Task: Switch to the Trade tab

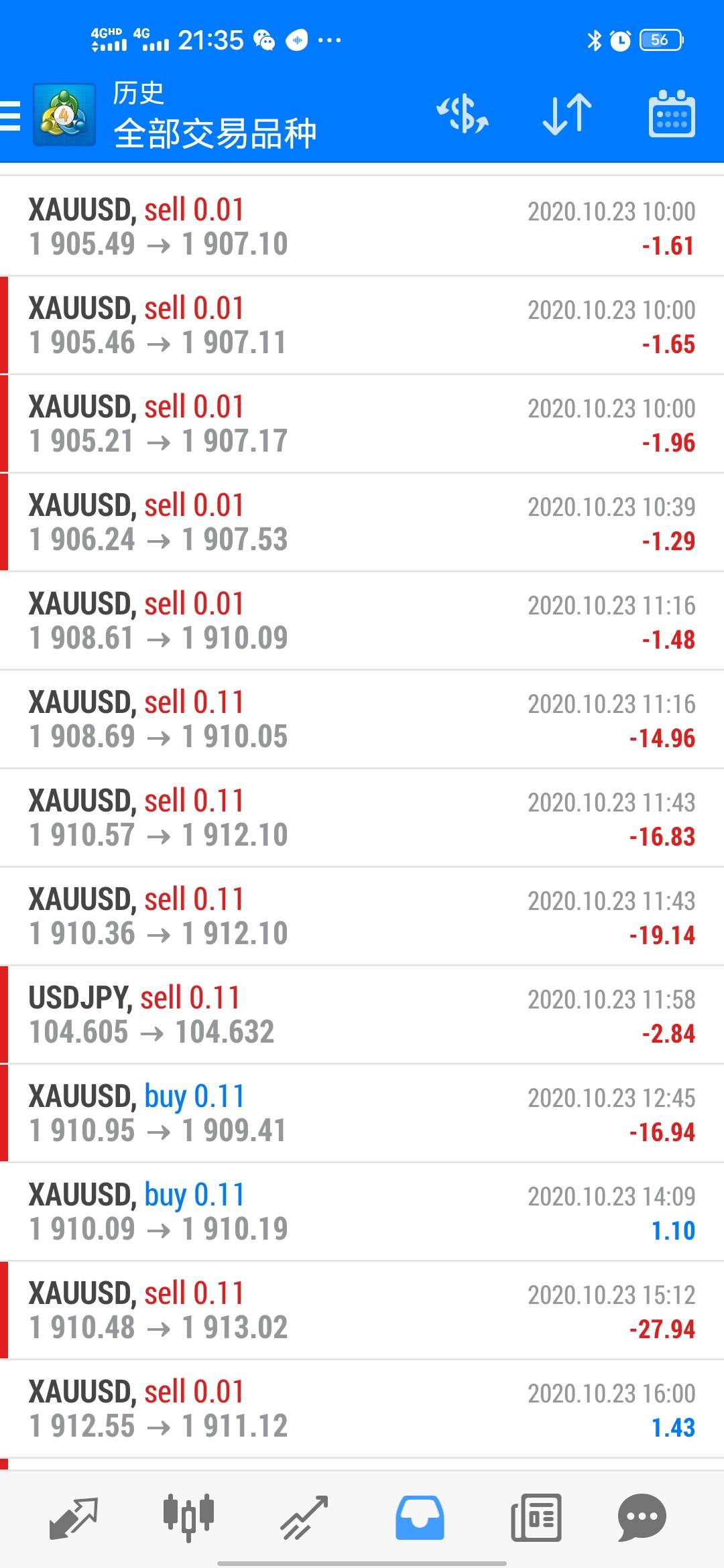Action: pos(304,1517)
